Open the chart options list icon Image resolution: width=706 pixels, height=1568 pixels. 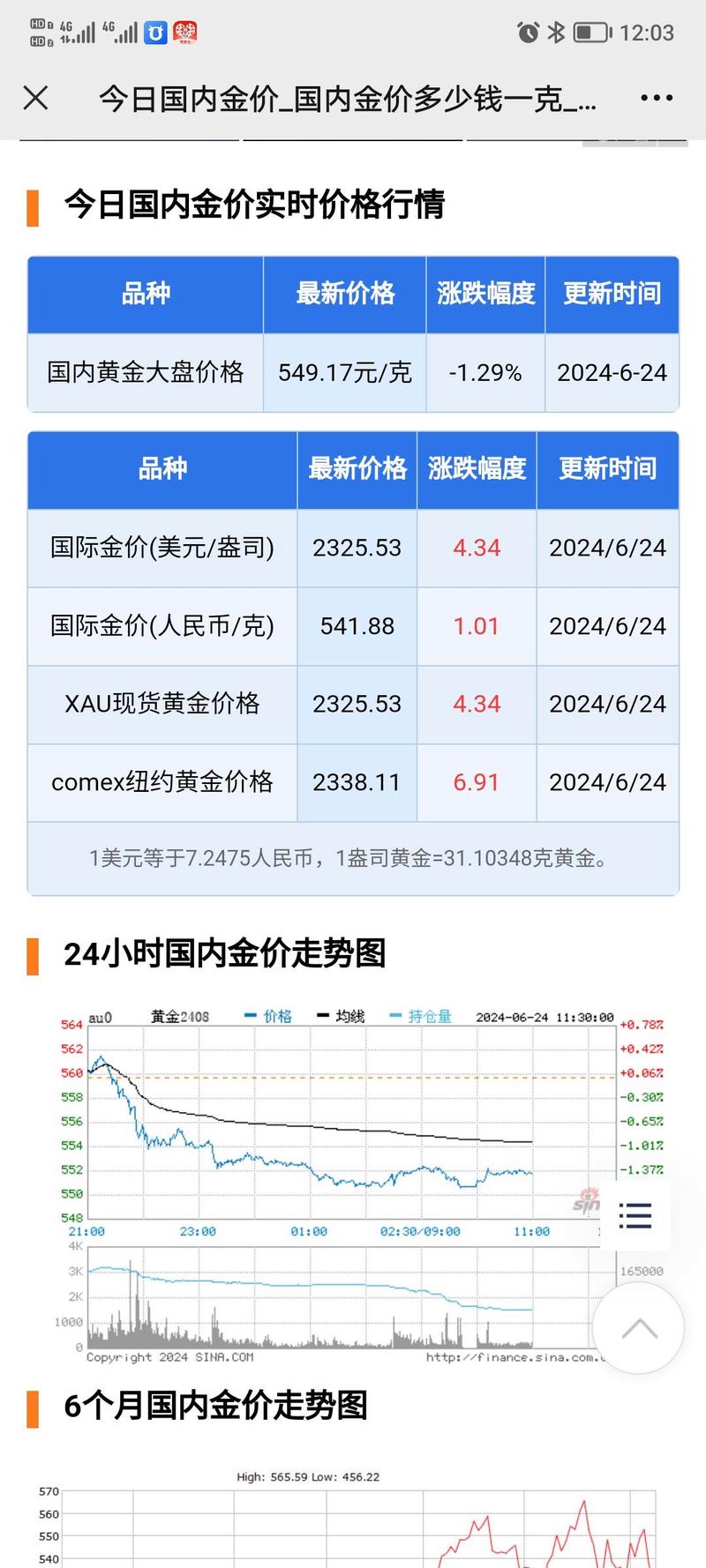pos(634,1215)
